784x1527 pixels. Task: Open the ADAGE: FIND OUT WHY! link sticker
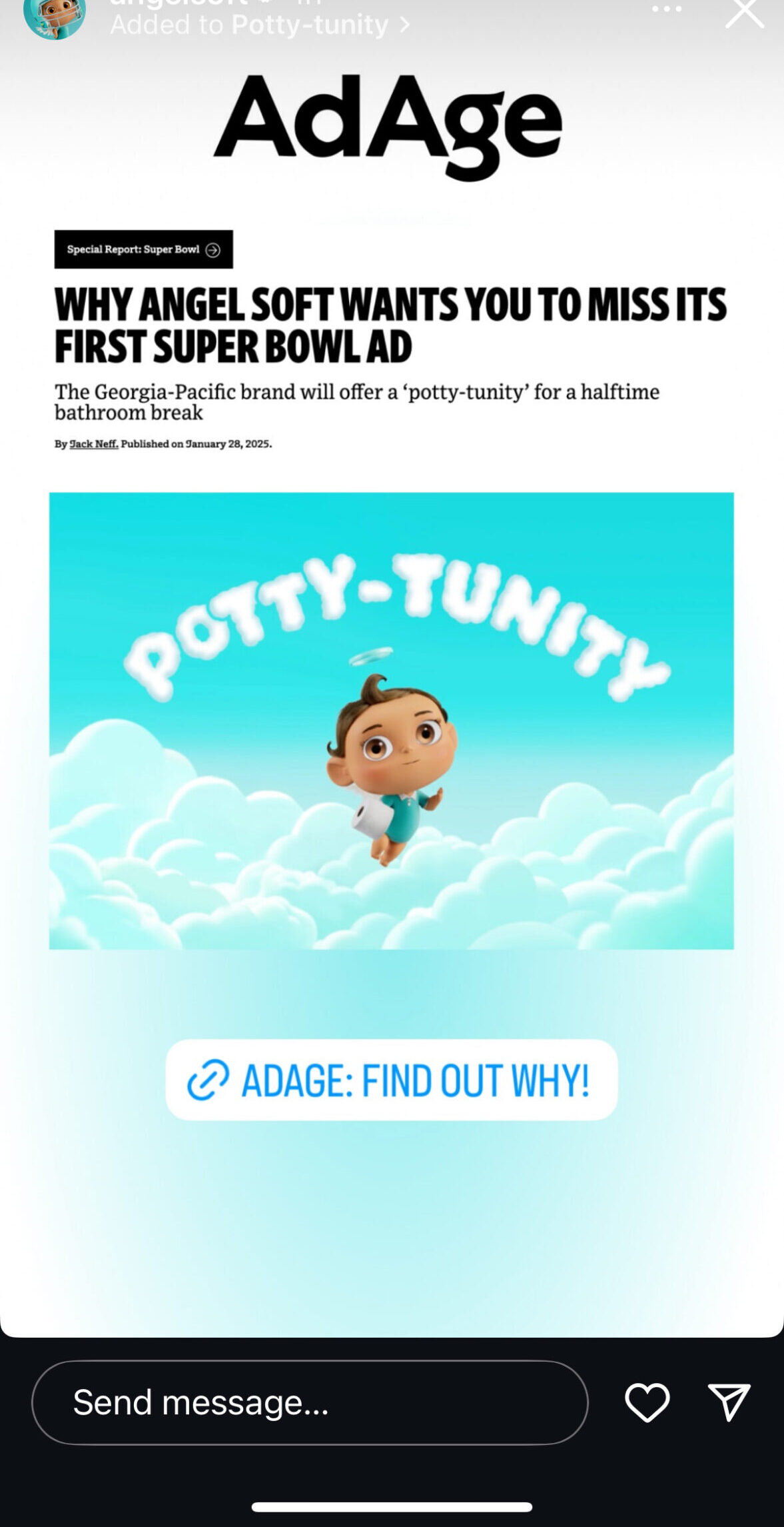click(x=392, y=1080)
